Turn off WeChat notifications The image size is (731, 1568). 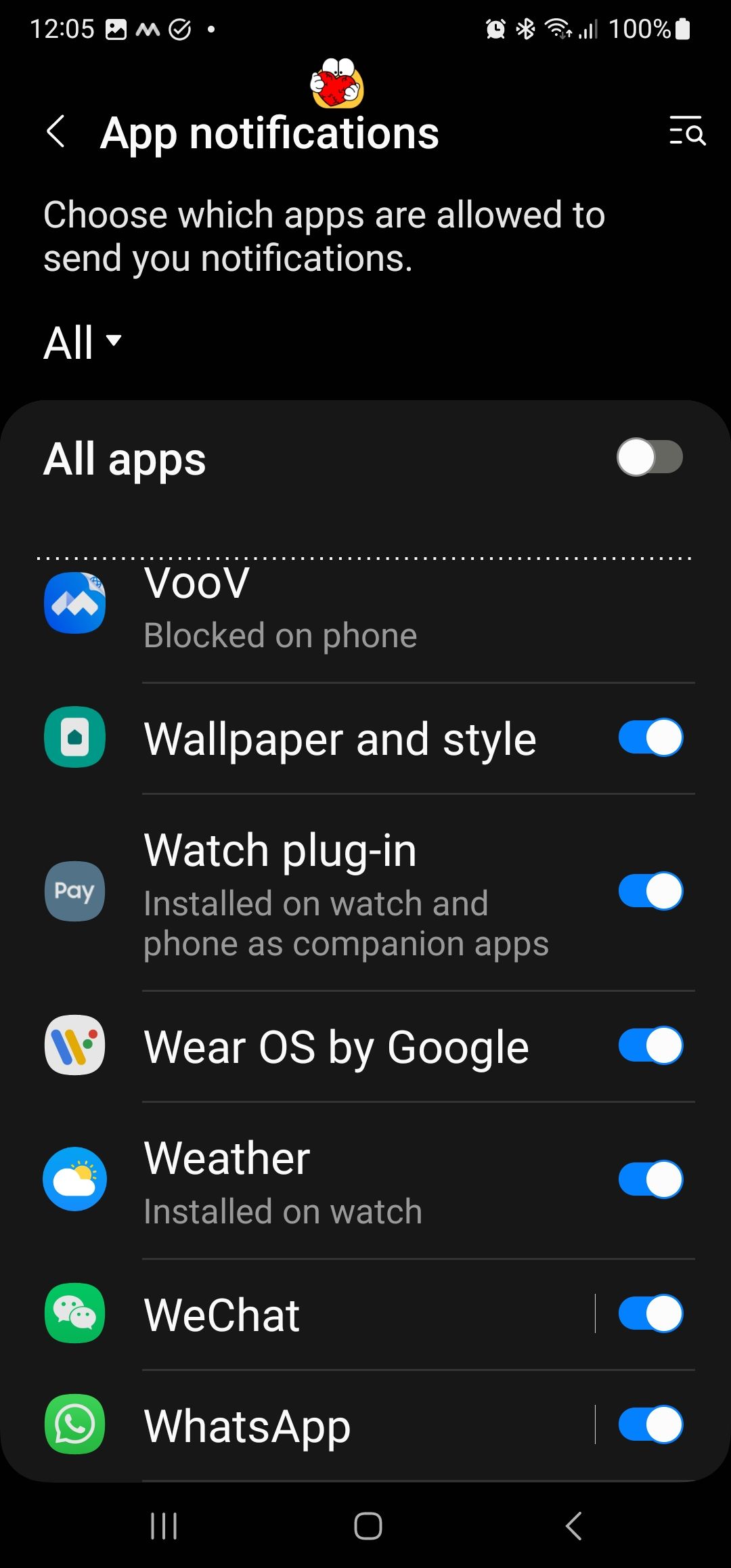651,1314
